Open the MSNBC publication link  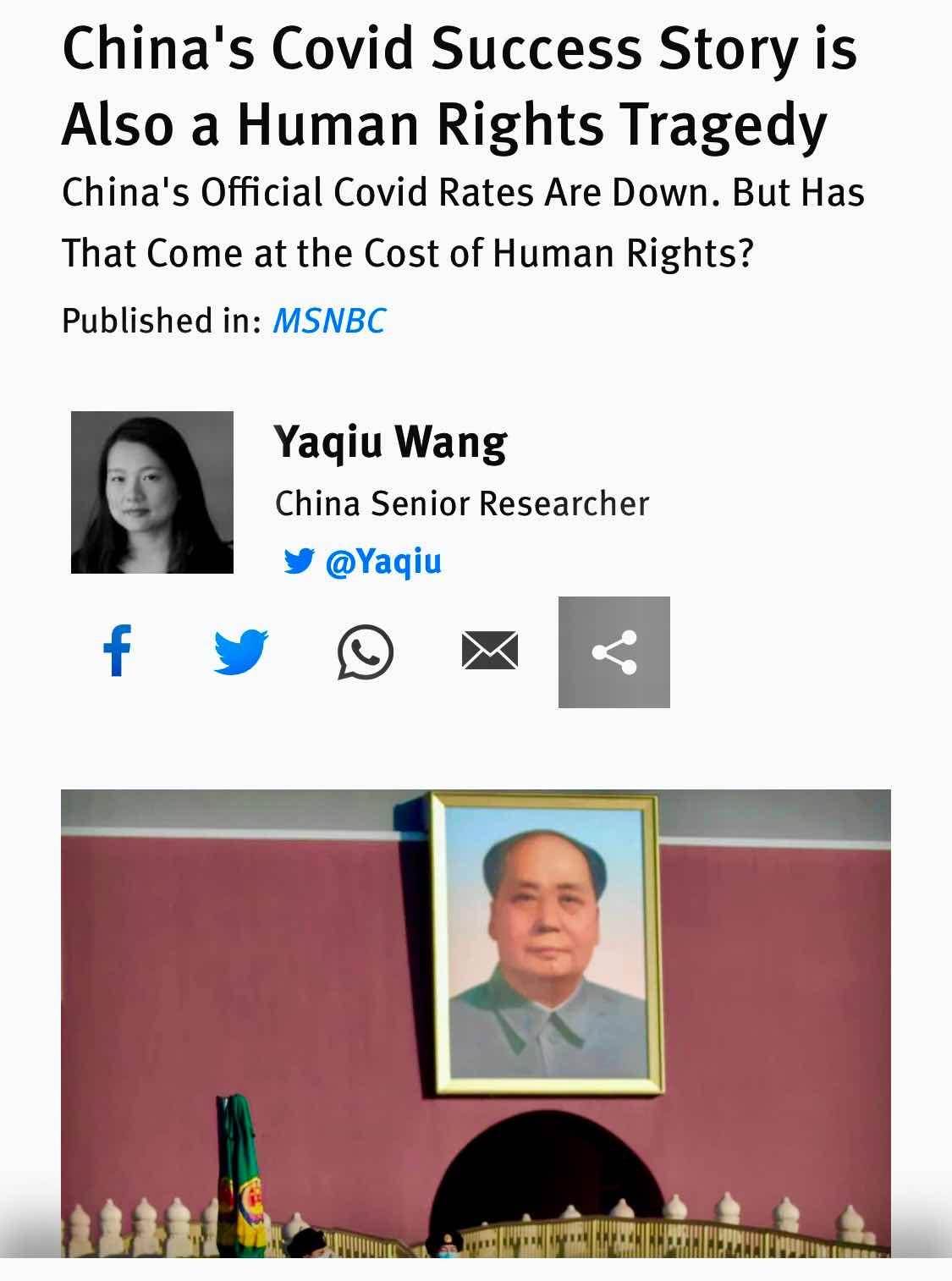click(x=328, y=321)
